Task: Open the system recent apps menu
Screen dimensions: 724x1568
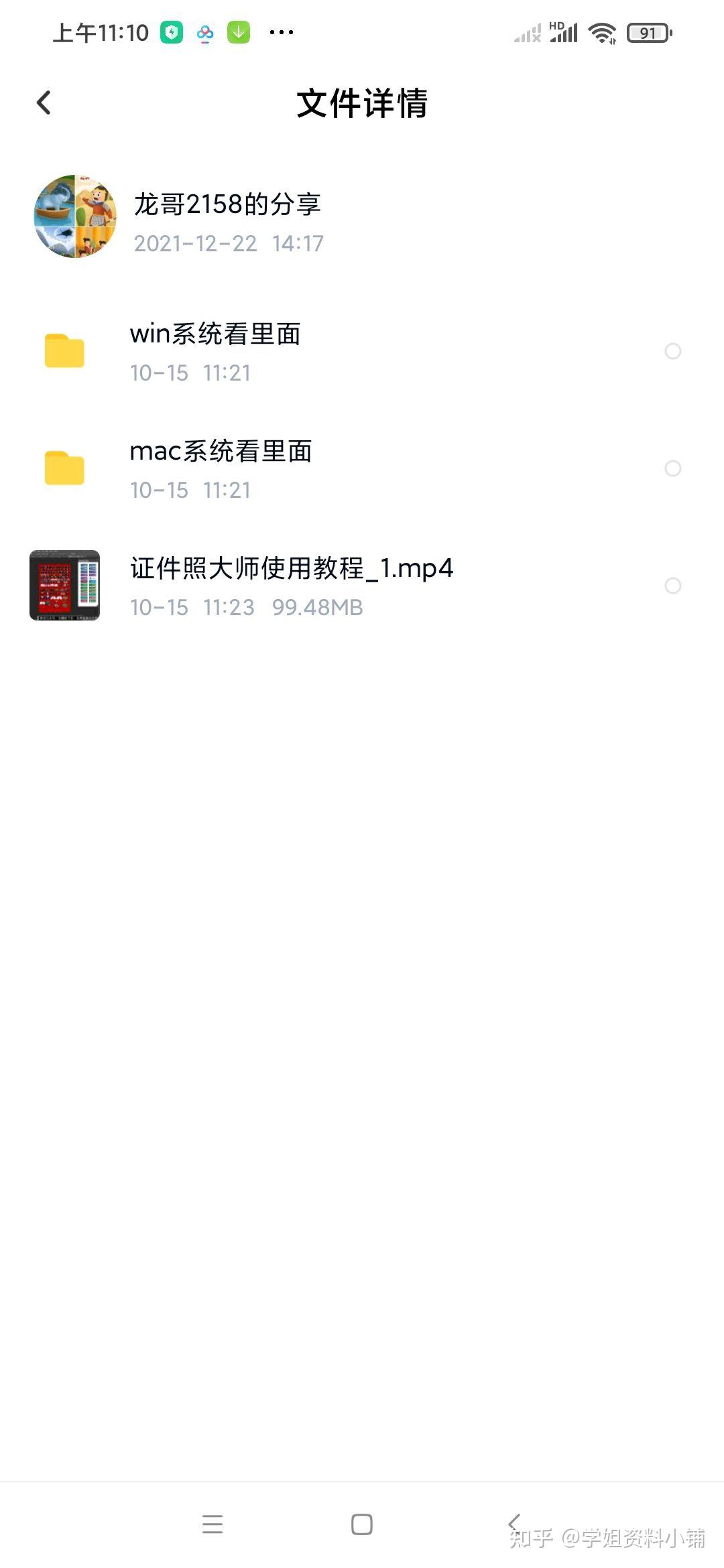Action: pyautogui.click(x=213, y=1524)
